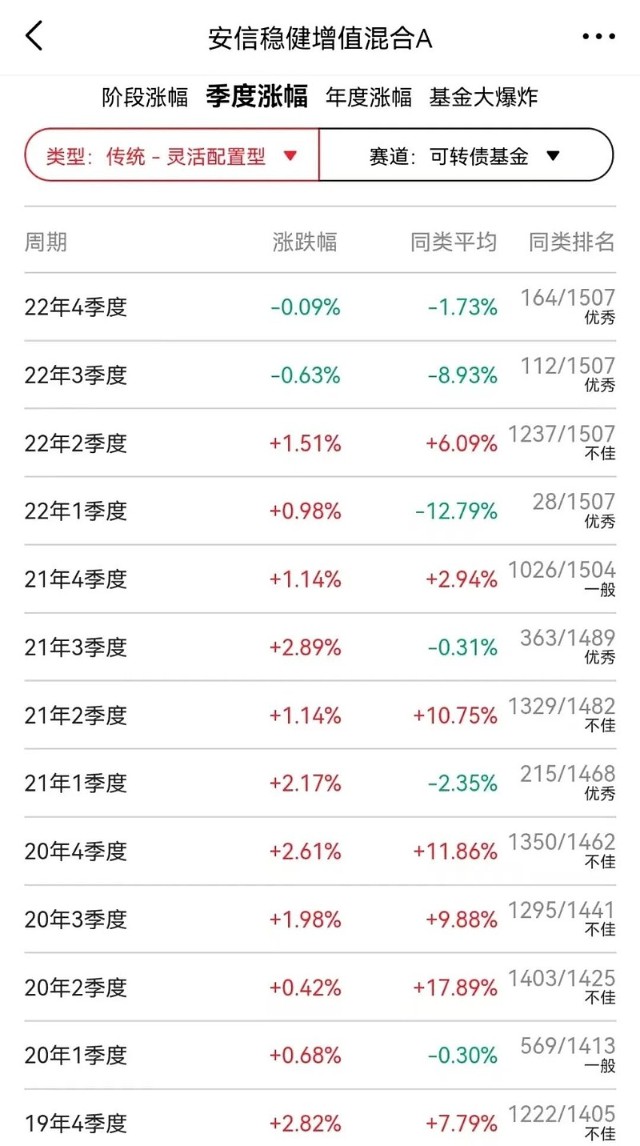The height and width of the screenshot is (1146, 640).
Task: Expand the 赛道 可转债基金 dropdown
Action: click(466, 155)
